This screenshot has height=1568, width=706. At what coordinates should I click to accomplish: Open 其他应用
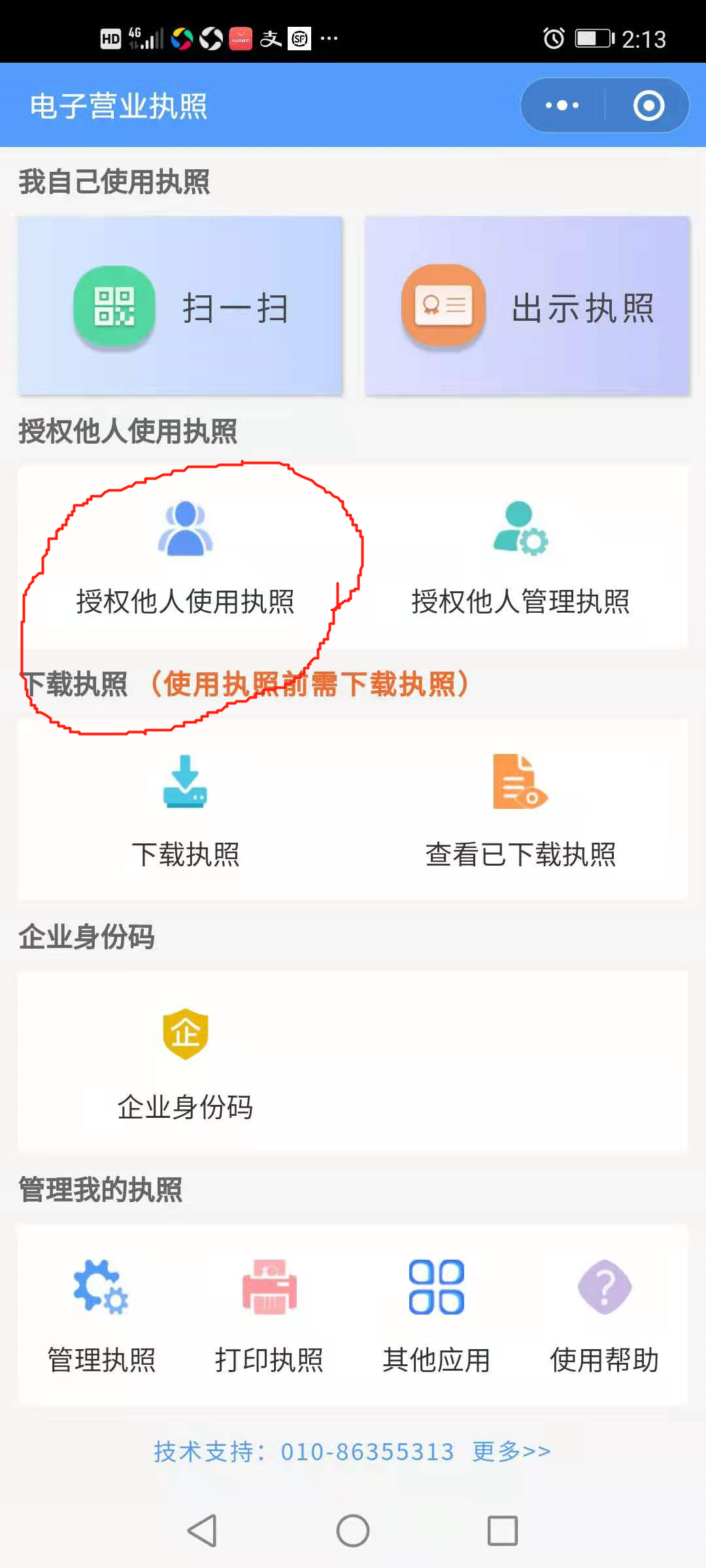pos(436,1315)
